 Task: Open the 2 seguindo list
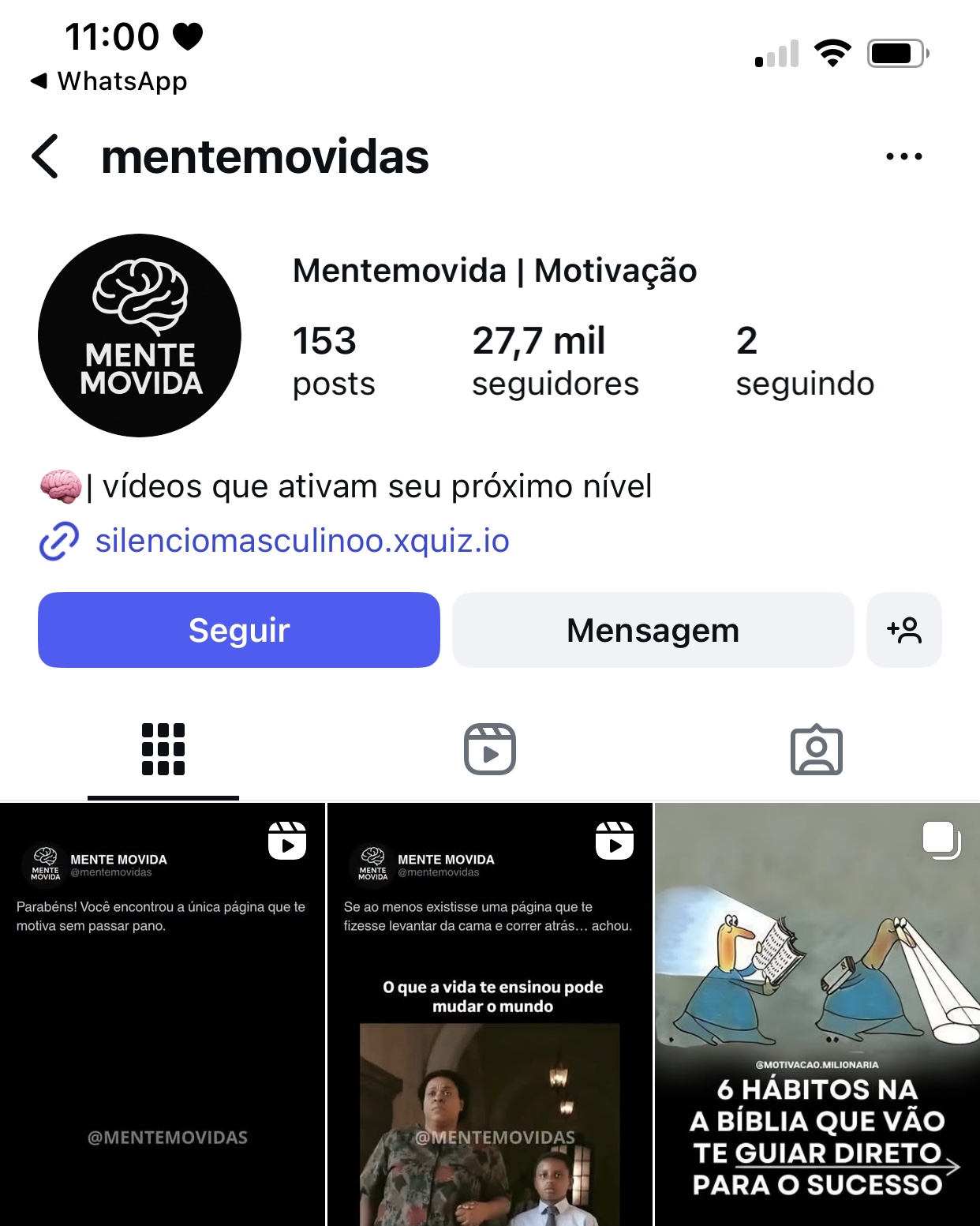tap(804, 361)
